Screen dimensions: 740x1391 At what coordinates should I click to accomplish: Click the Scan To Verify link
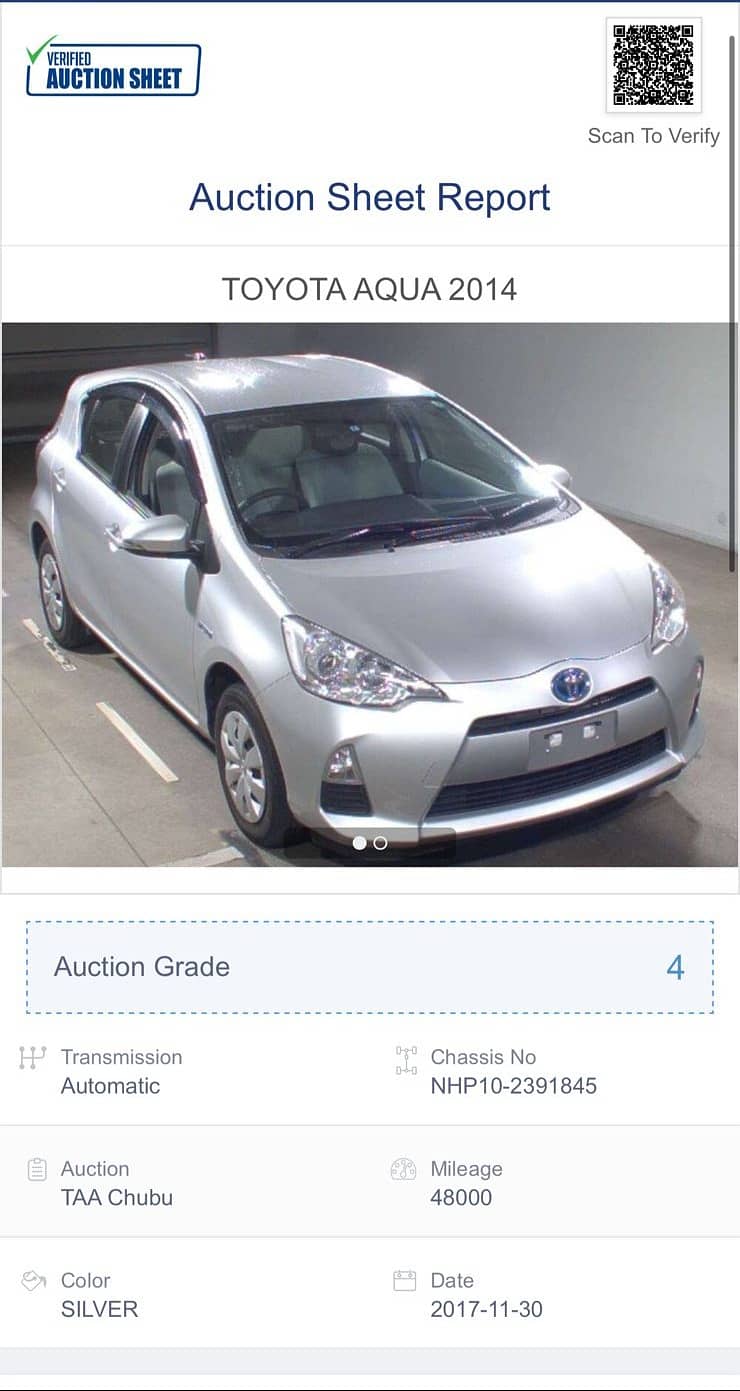pos(654,135)
